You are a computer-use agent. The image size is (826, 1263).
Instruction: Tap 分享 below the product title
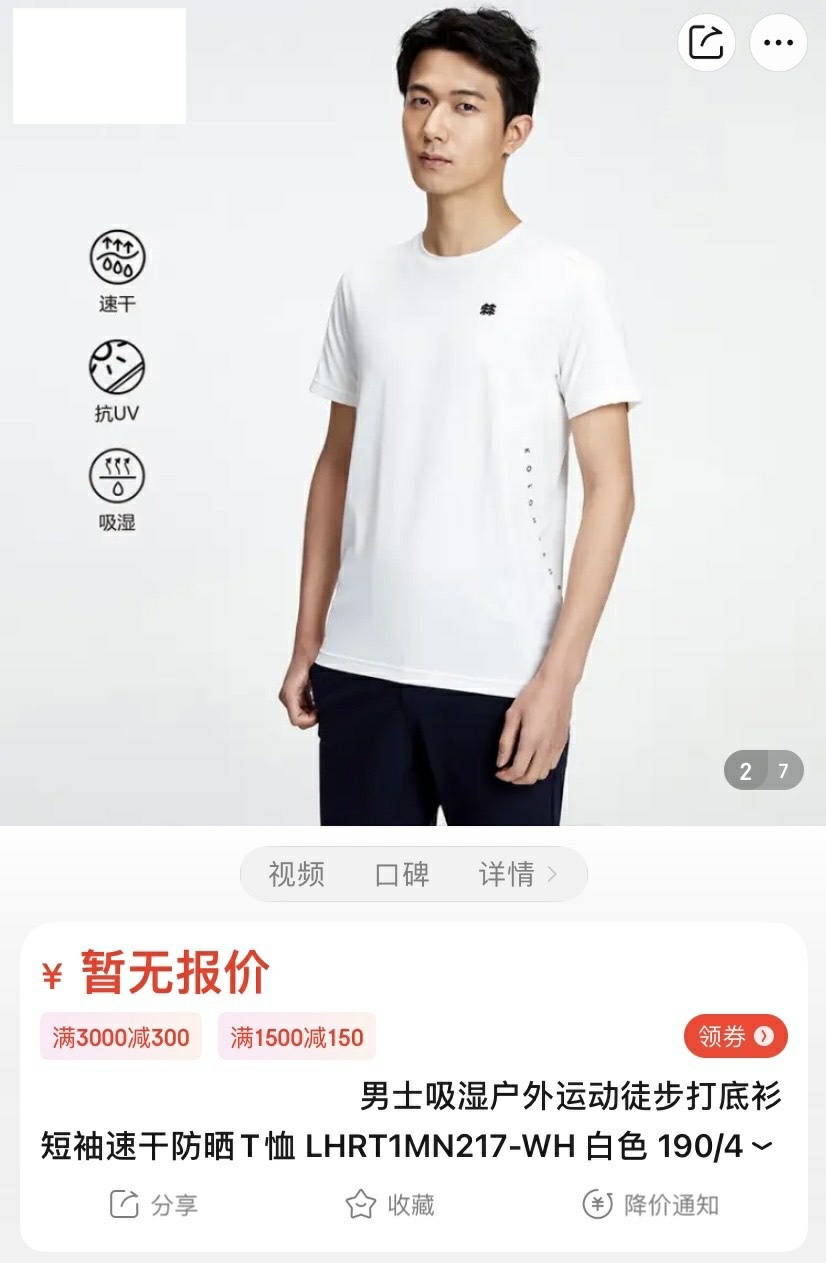(x=154, y=1205)
